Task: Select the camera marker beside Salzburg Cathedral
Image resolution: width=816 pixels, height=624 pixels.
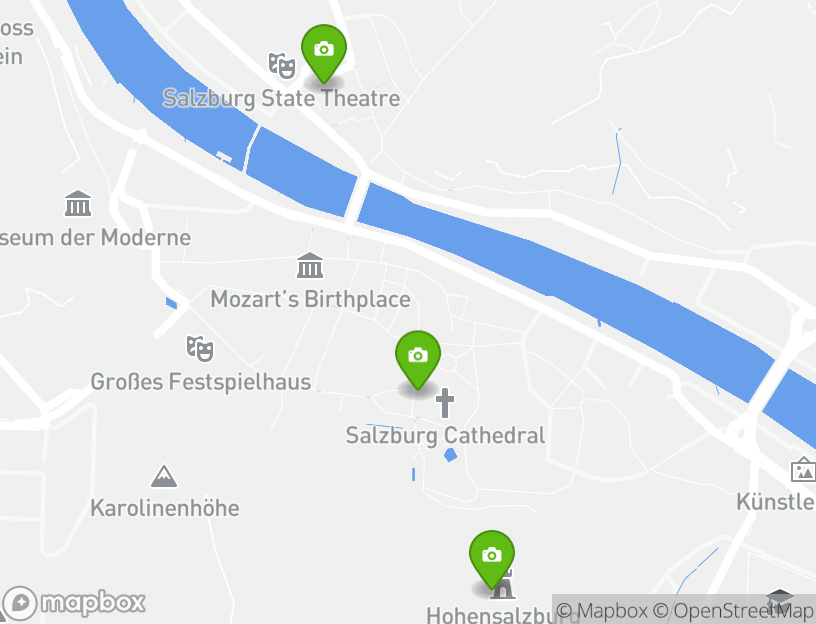Action: (x=418, y=356)
